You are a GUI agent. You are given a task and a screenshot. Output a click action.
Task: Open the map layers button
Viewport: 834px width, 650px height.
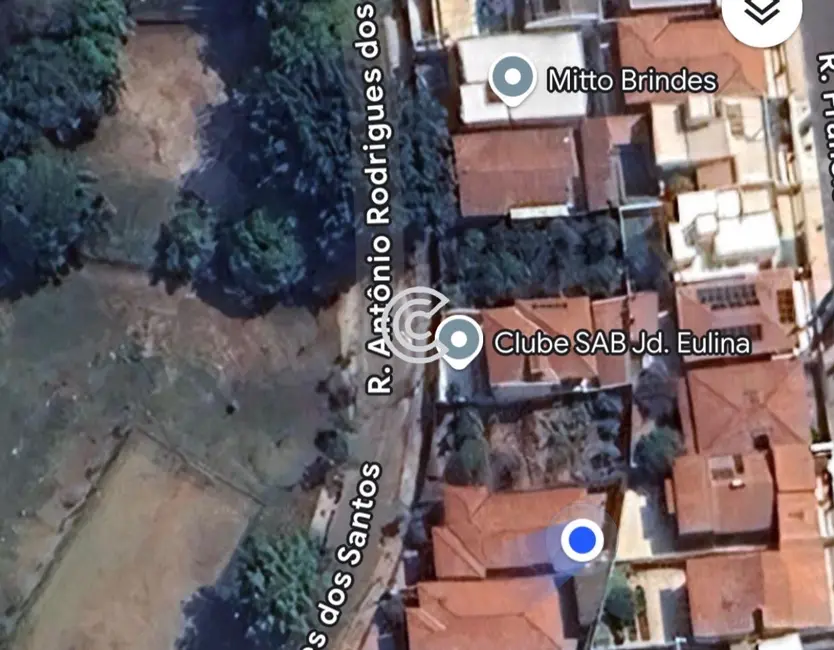(761, 12)
